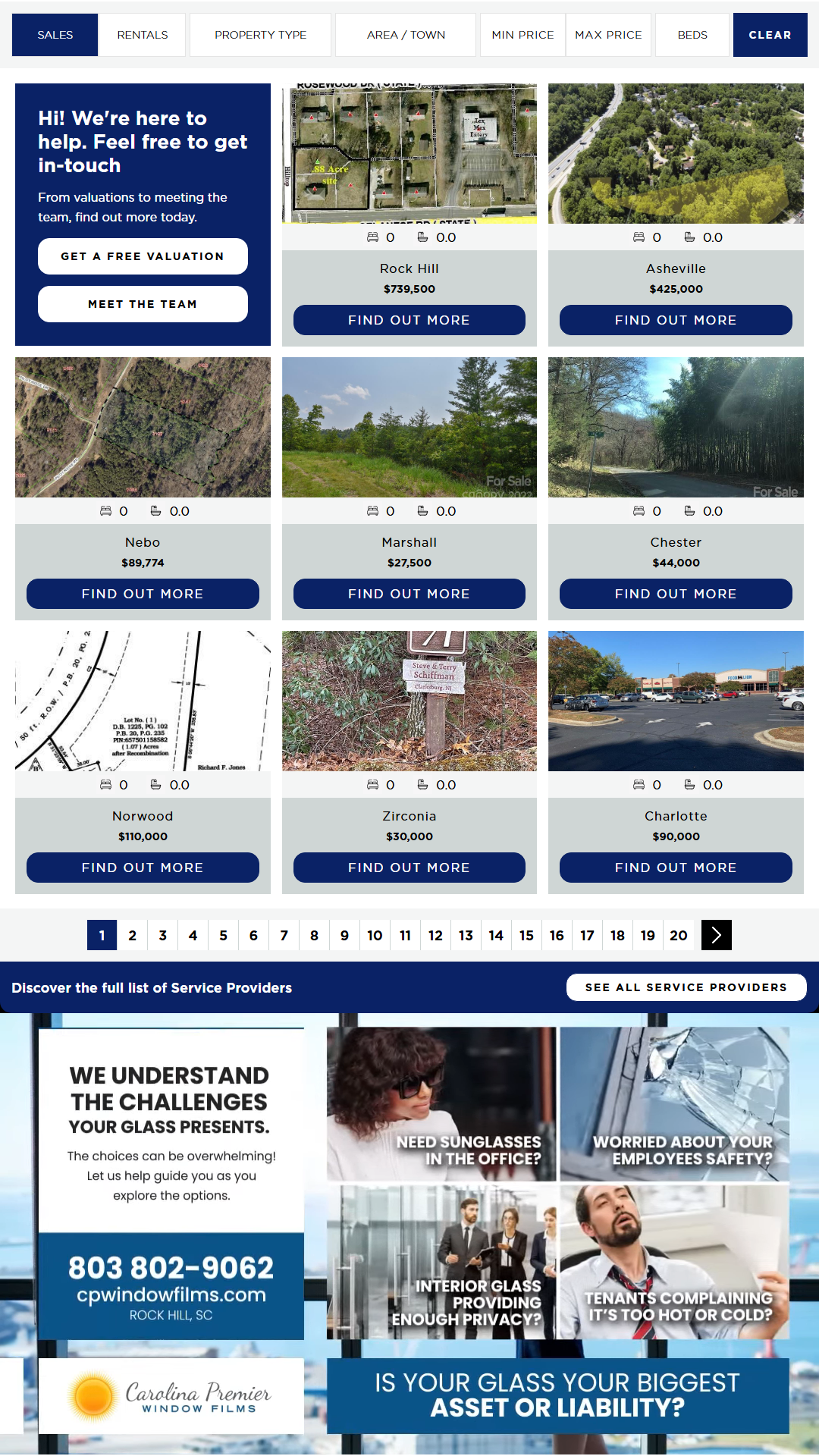Screen dimensions: 819x1456
Task: Open the Beds filter
Action: (x=692, y=35)
